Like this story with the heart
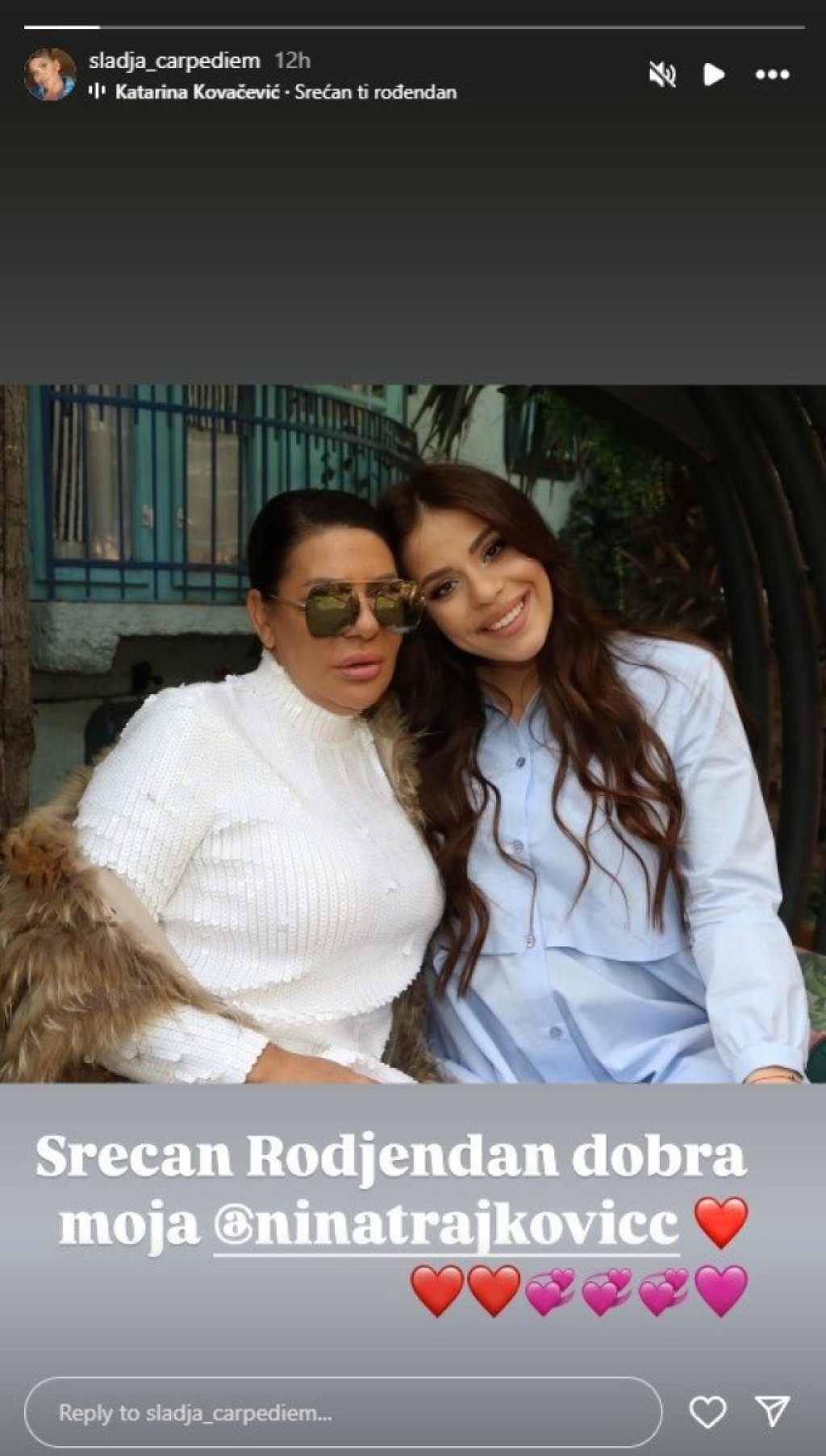This screenshot has height=1456, width=826. pos(707,1412)
